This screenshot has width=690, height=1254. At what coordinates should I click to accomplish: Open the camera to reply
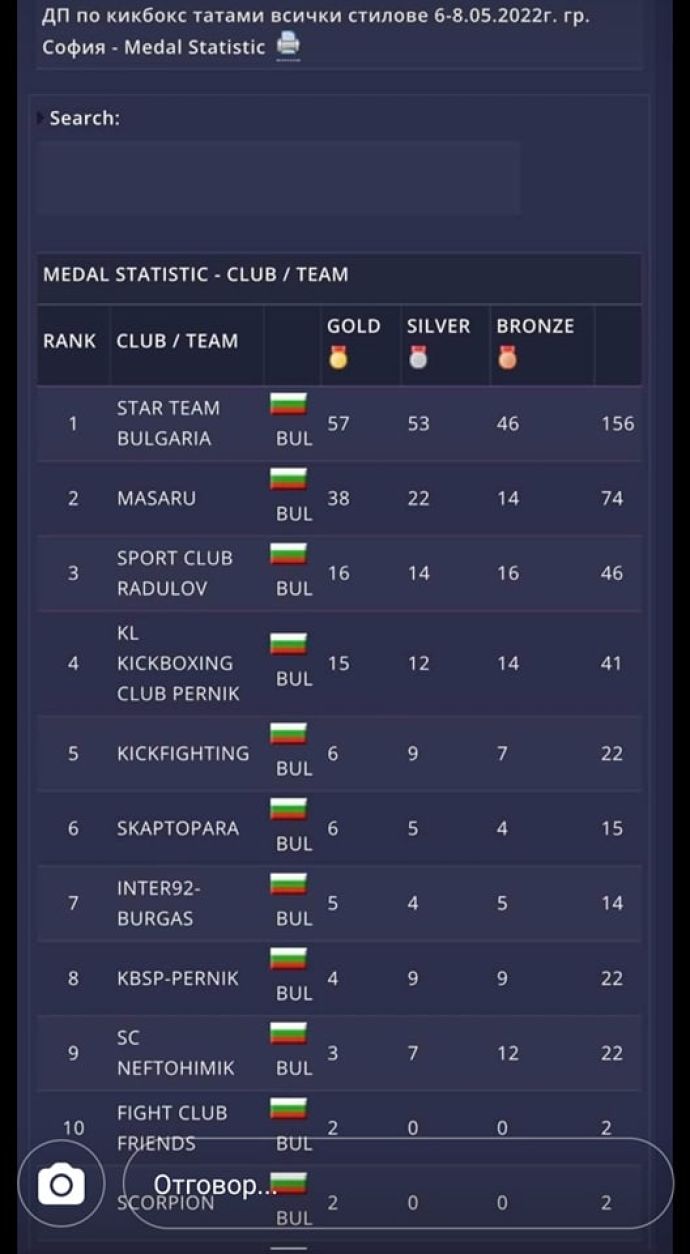pos(61,1186)
